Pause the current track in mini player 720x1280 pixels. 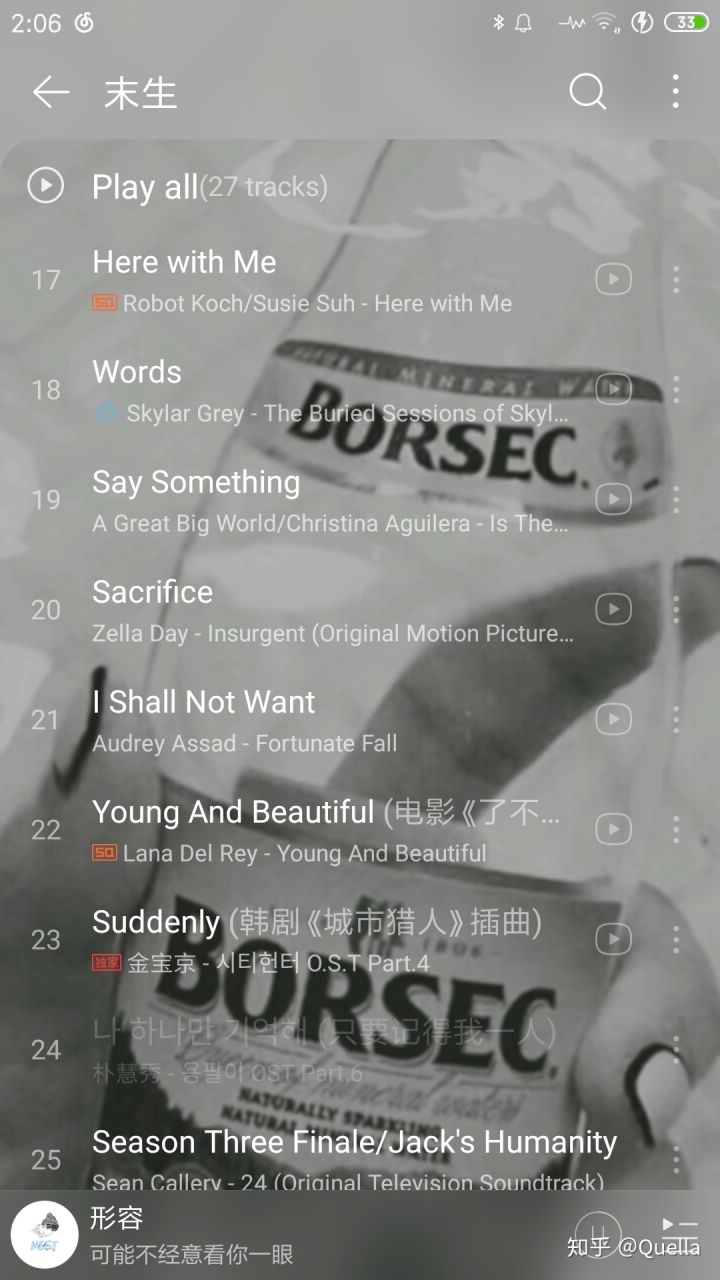pyautogui.click(x=598, y=1232)
